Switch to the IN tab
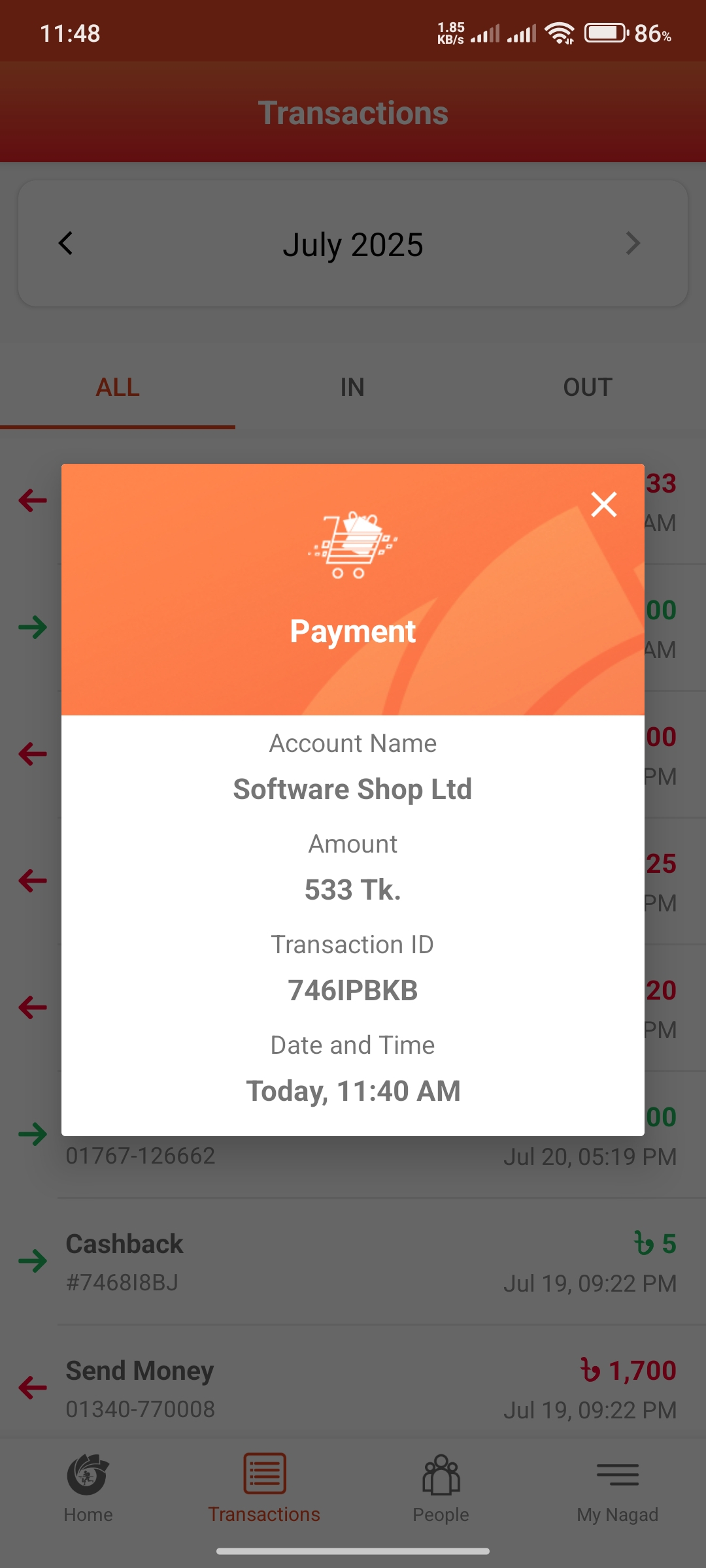The image size is (706, 1568). click(x=352, y=387)
